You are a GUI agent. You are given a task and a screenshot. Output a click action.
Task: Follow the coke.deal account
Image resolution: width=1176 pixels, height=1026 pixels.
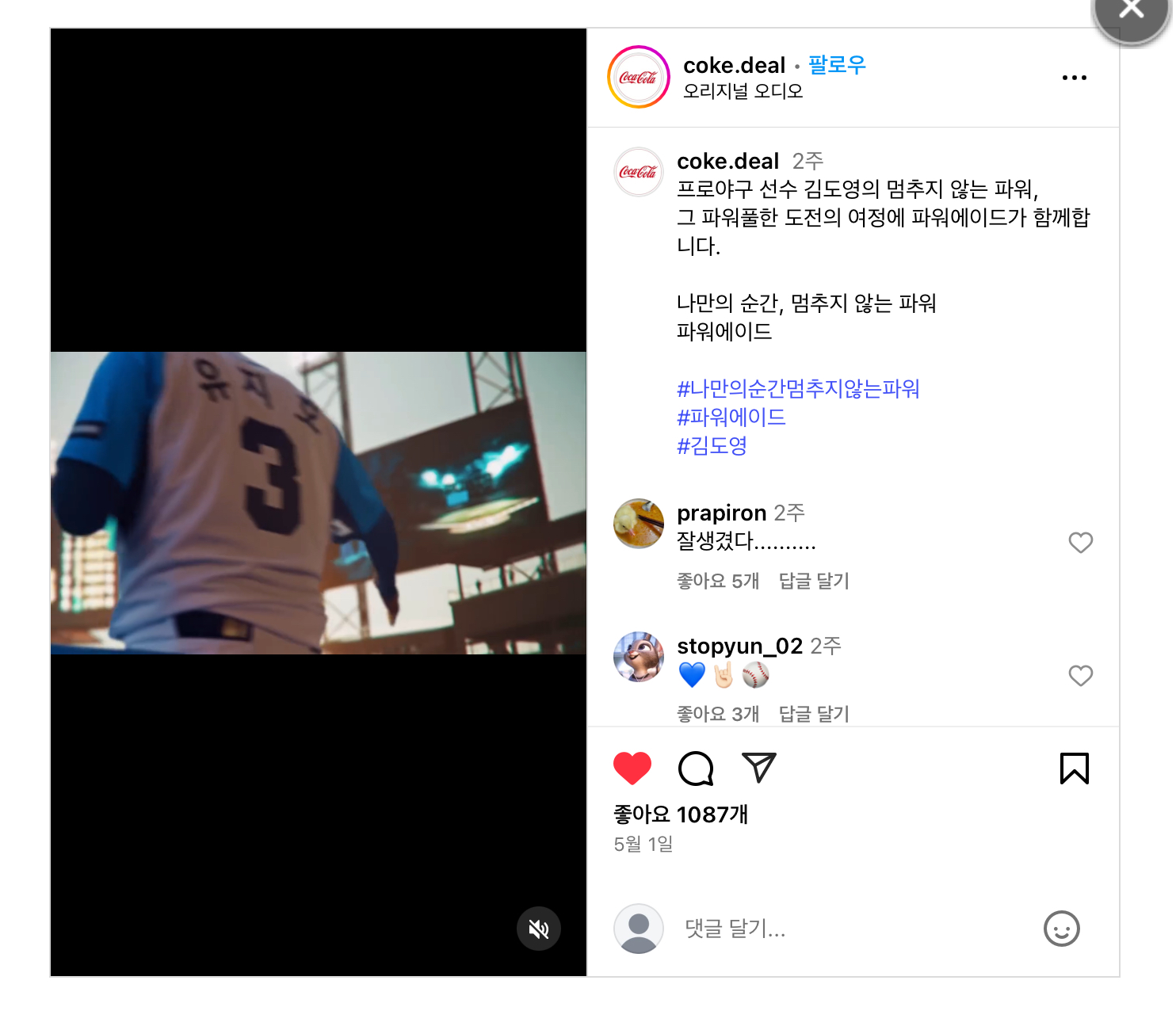click(836, 65)
